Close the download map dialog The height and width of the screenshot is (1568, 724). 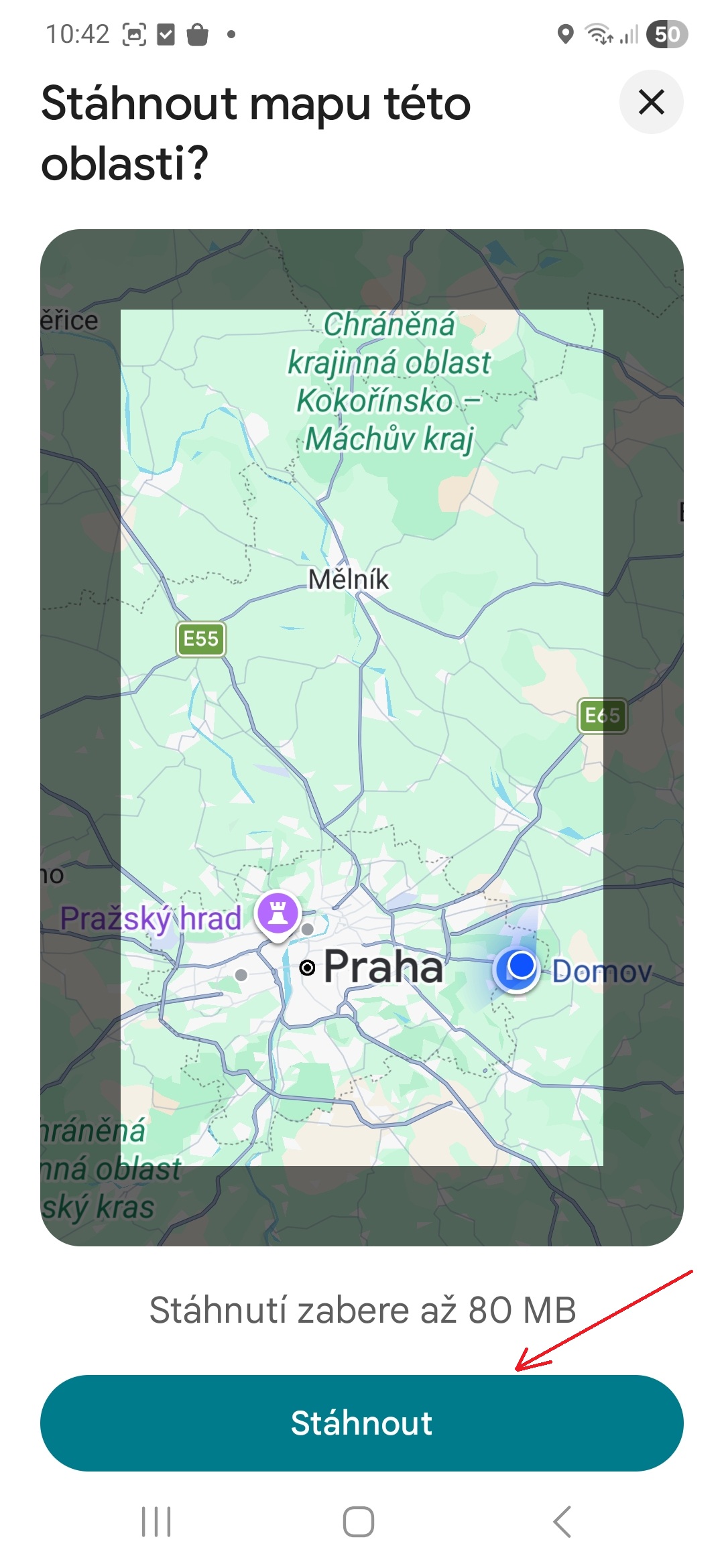point(651,103)
